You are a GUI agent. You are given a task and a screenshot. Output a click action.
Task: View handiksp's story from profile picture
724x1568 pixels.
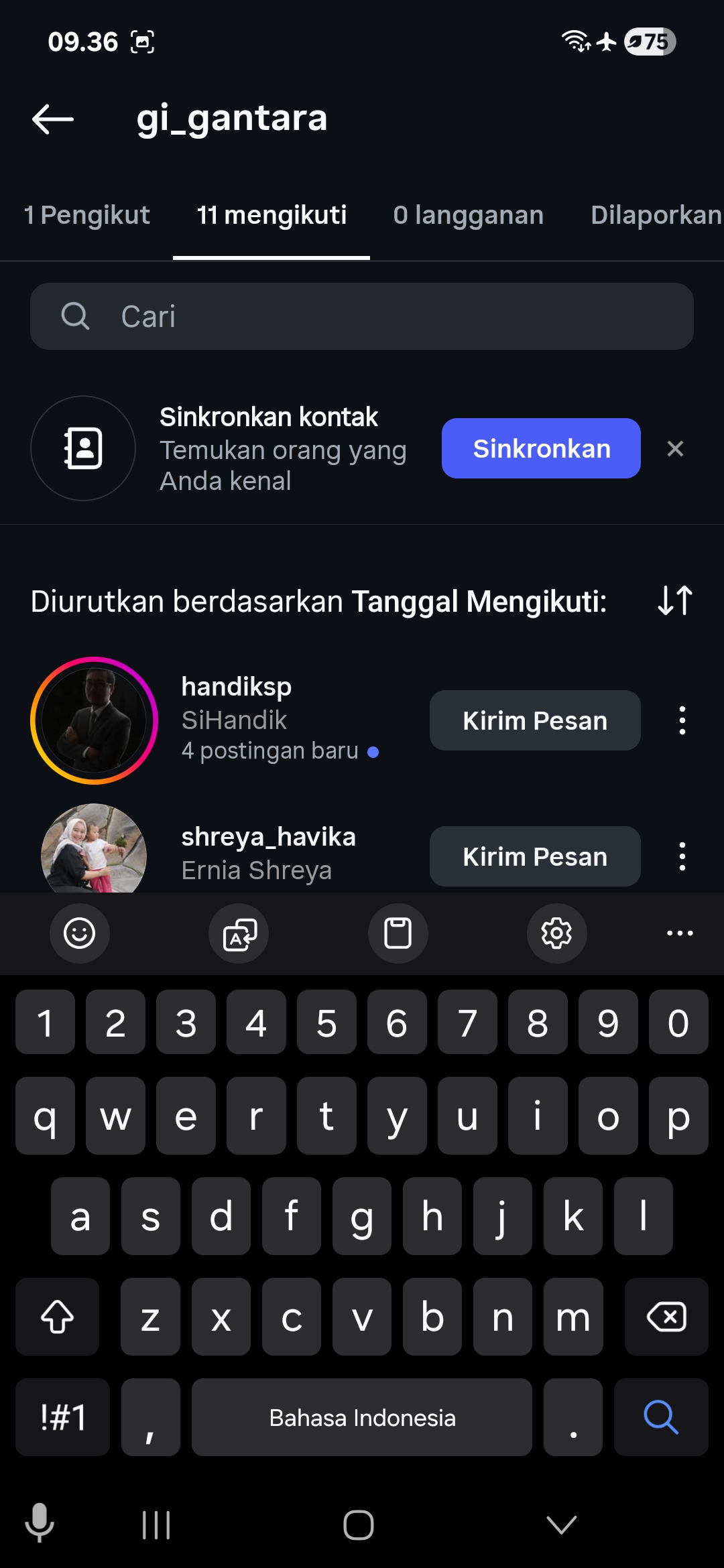(94, 720)
